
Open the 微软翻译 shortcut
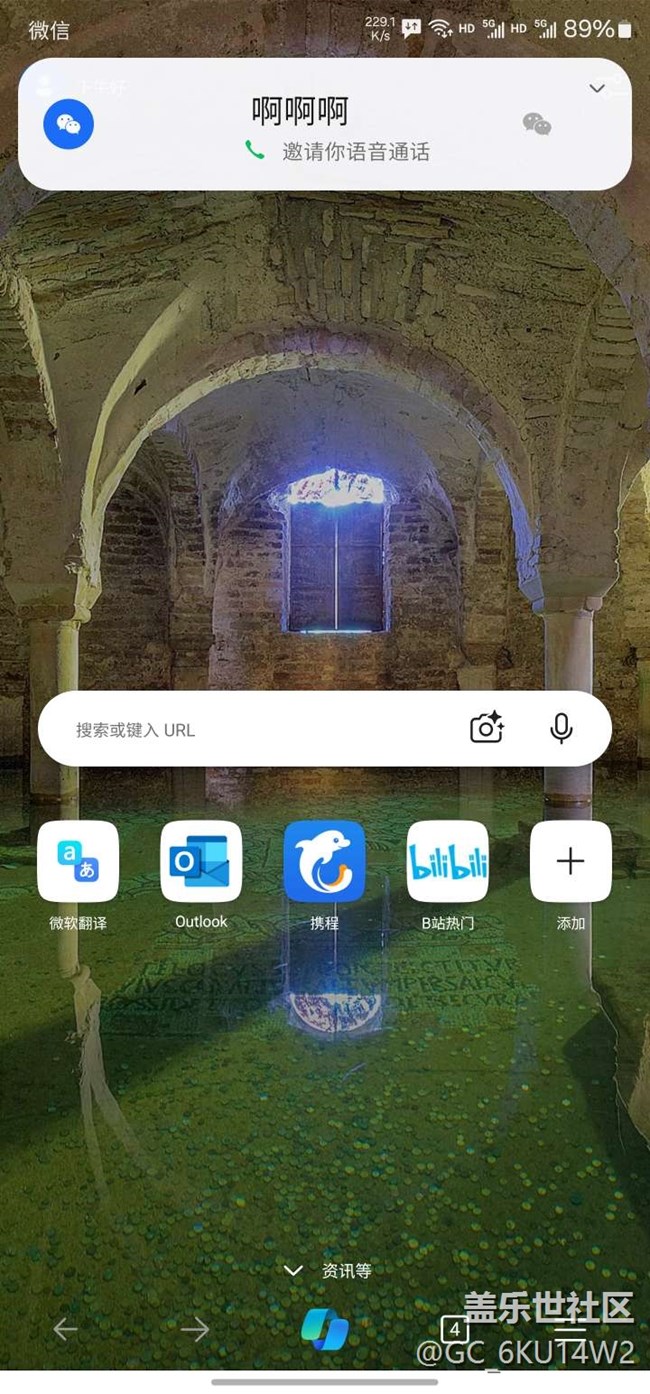coord(78,862)
